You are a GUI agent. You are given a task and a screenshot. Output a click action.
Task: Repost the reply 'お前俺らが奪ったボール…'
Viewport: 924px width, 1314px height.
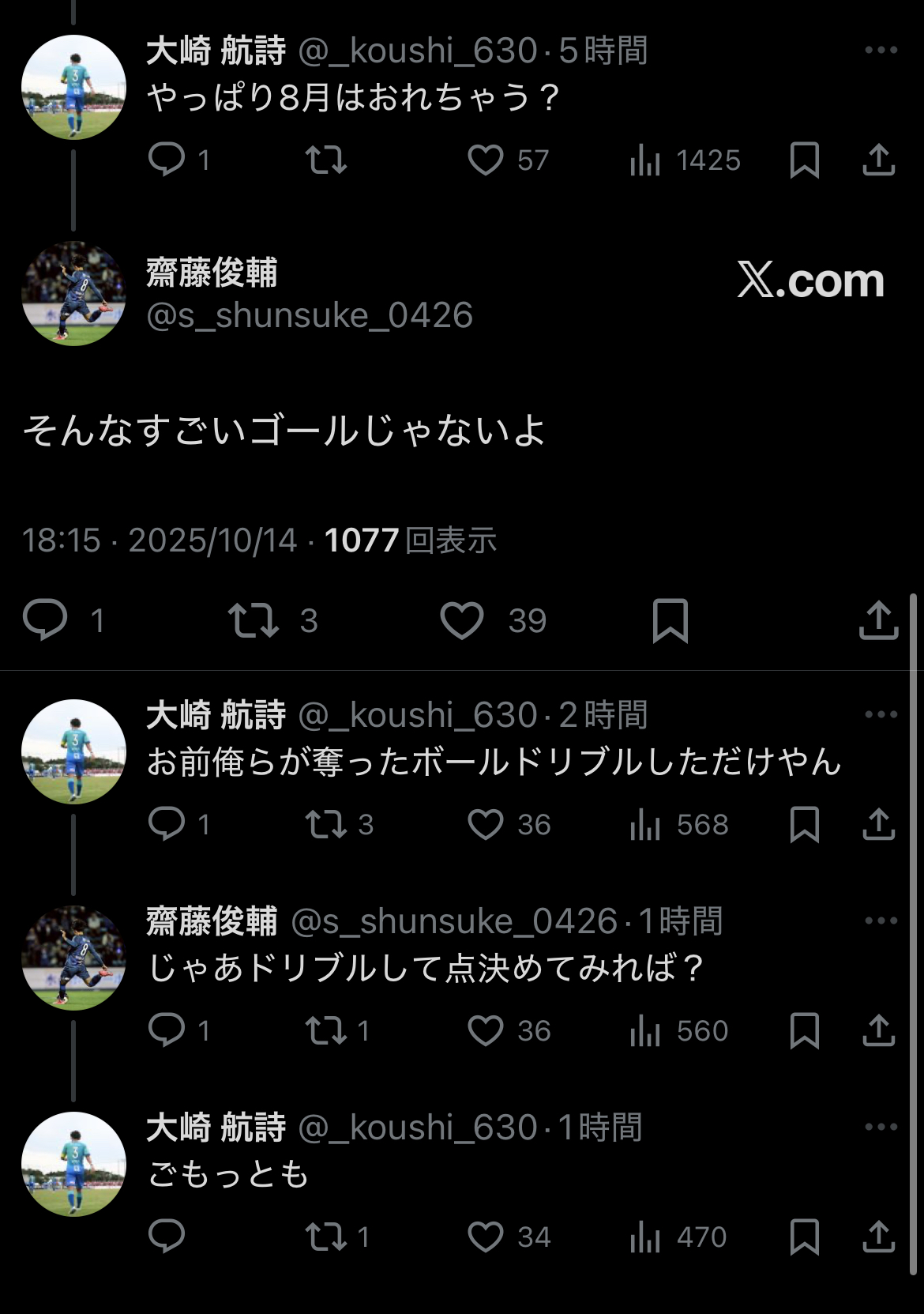(326, 824)
